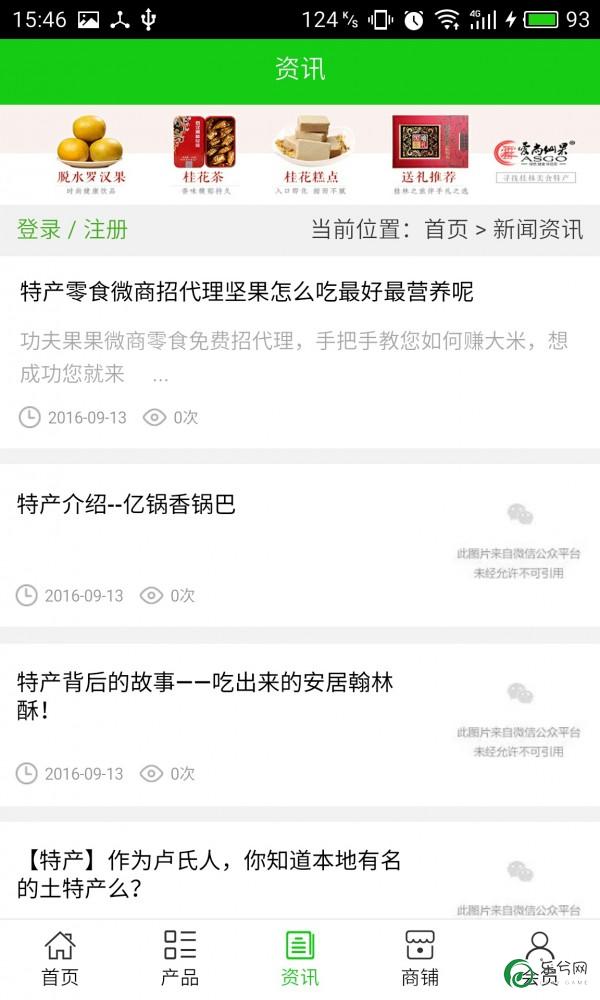Switch to the 产品 tab
Viewport: 600px width, 1000px height.
pyautogui.click(x=180, y=959)
